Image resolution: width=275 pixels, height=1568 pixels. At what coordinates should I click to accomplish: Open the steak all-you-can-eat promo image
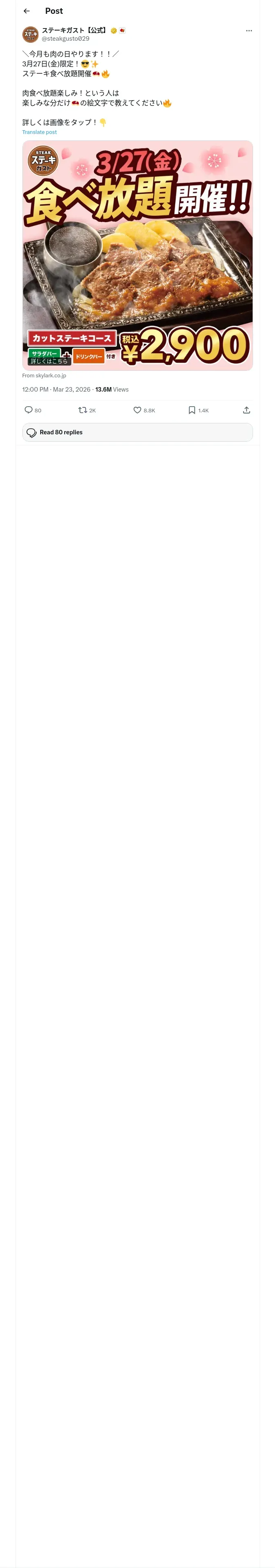(x=138, y=256)
